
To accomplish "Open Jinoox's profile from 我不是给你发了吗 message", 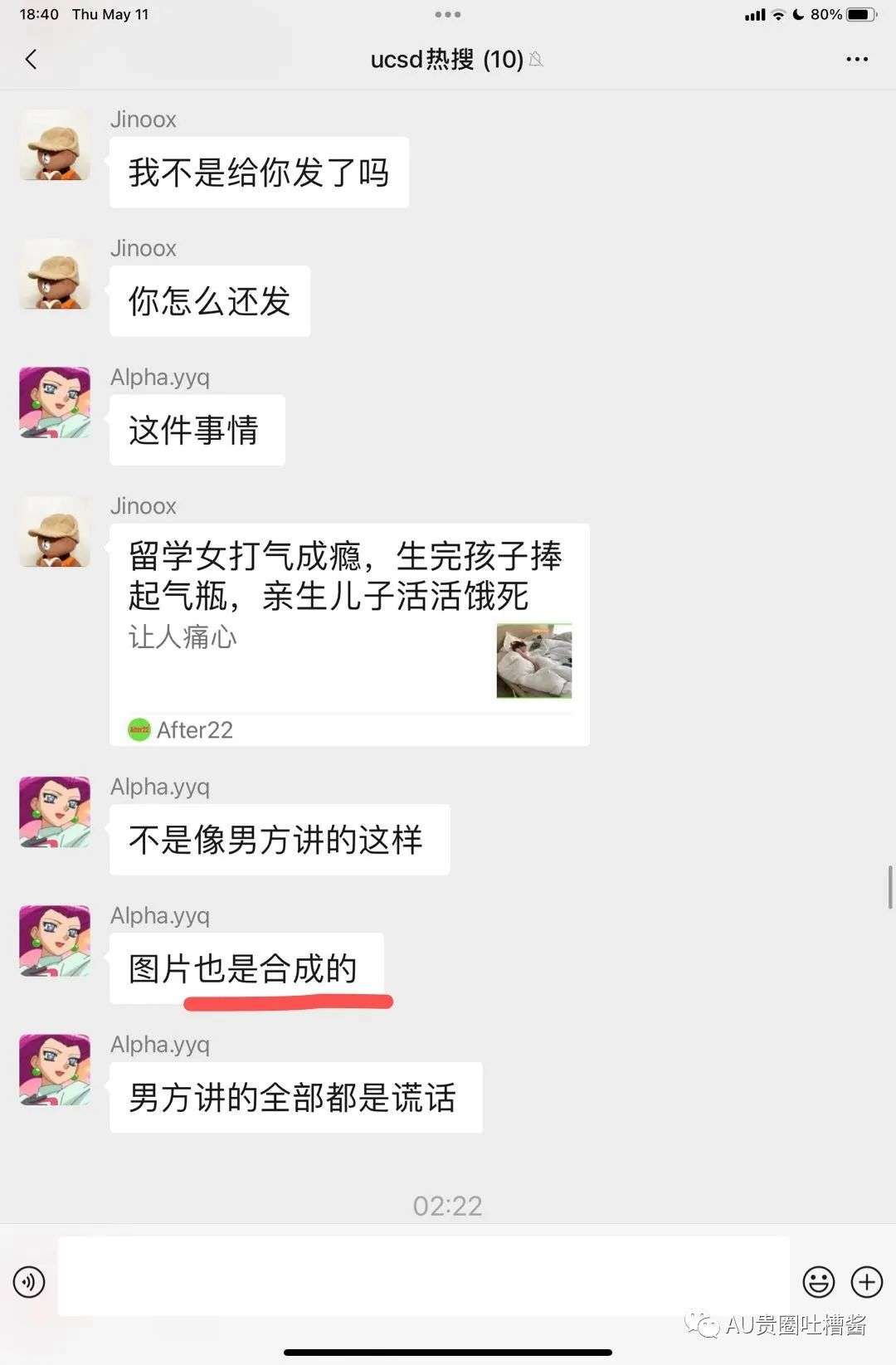I will coord(55,146).
